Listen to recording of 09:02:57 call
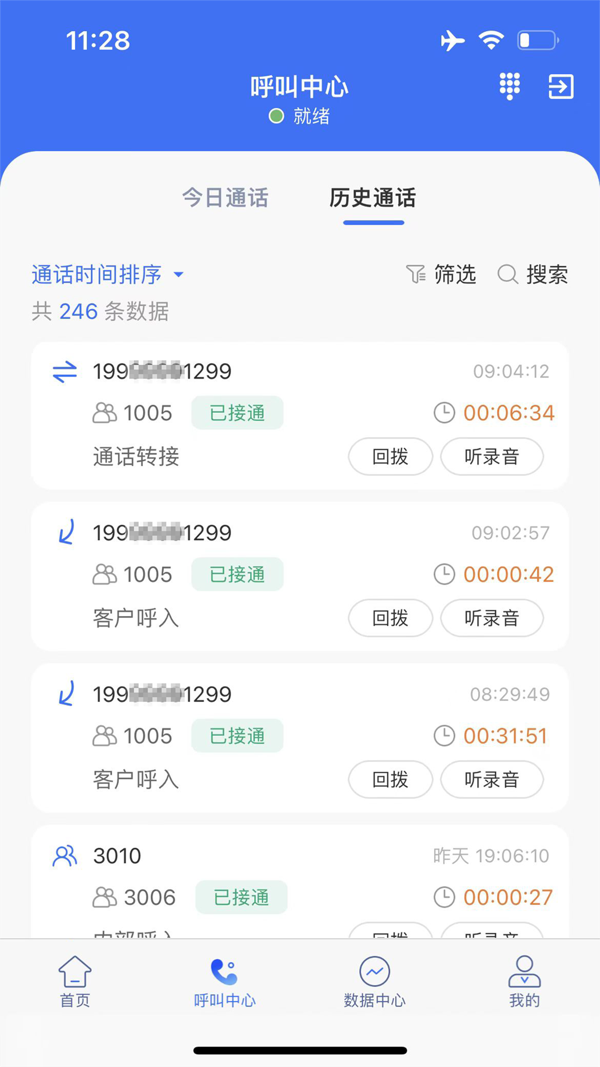 [492, 618]
